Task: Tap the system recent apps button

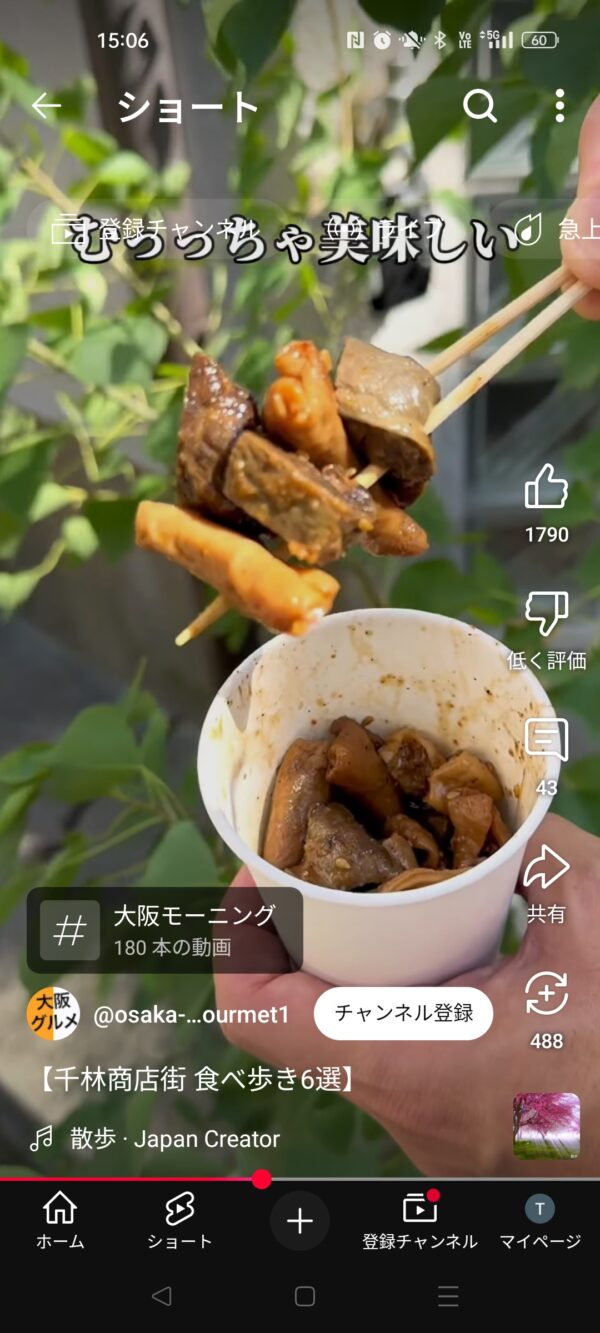Action: [x=448, y=1297]
